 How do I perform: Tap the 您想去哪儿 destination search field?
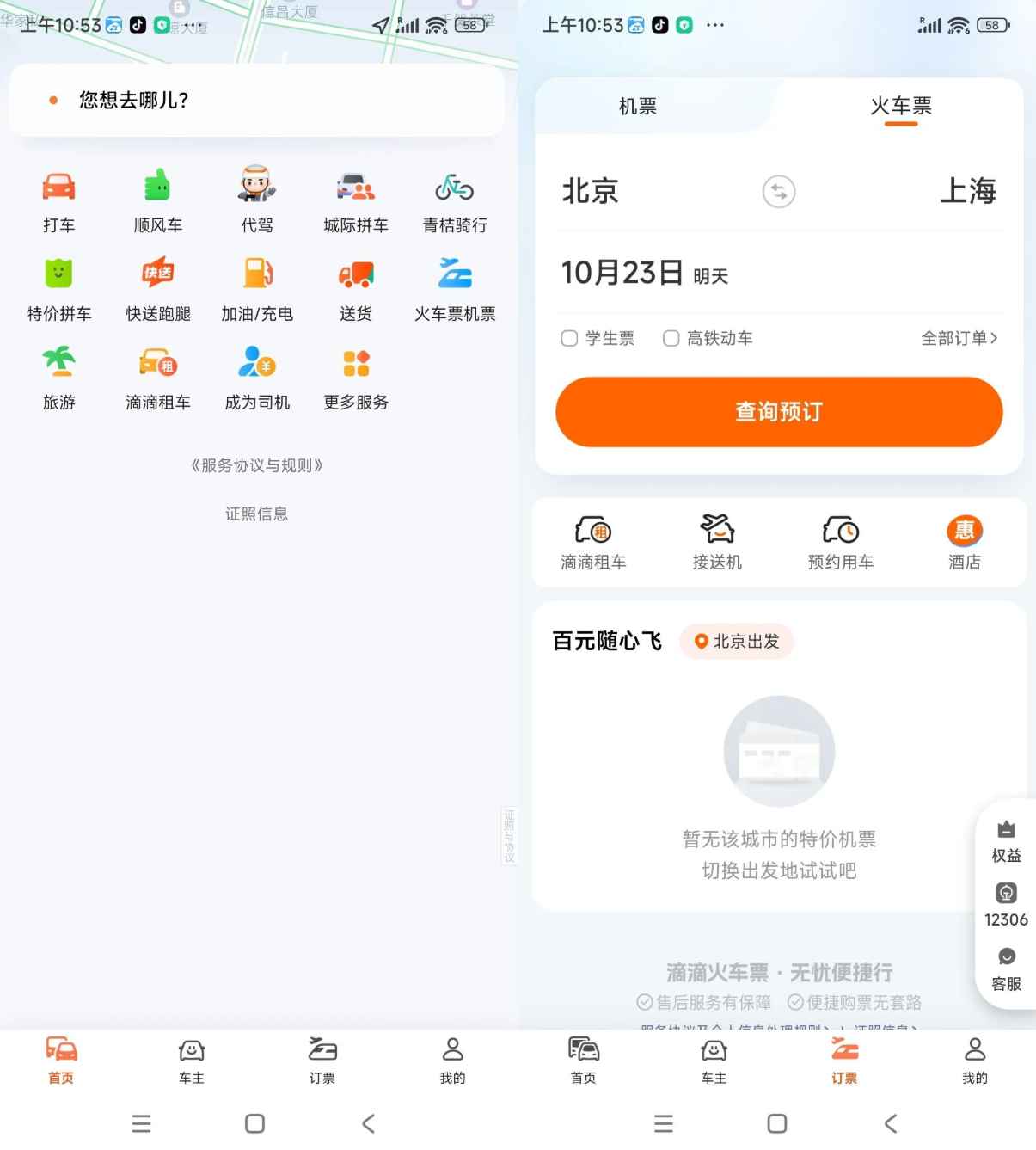pos(256,101)
